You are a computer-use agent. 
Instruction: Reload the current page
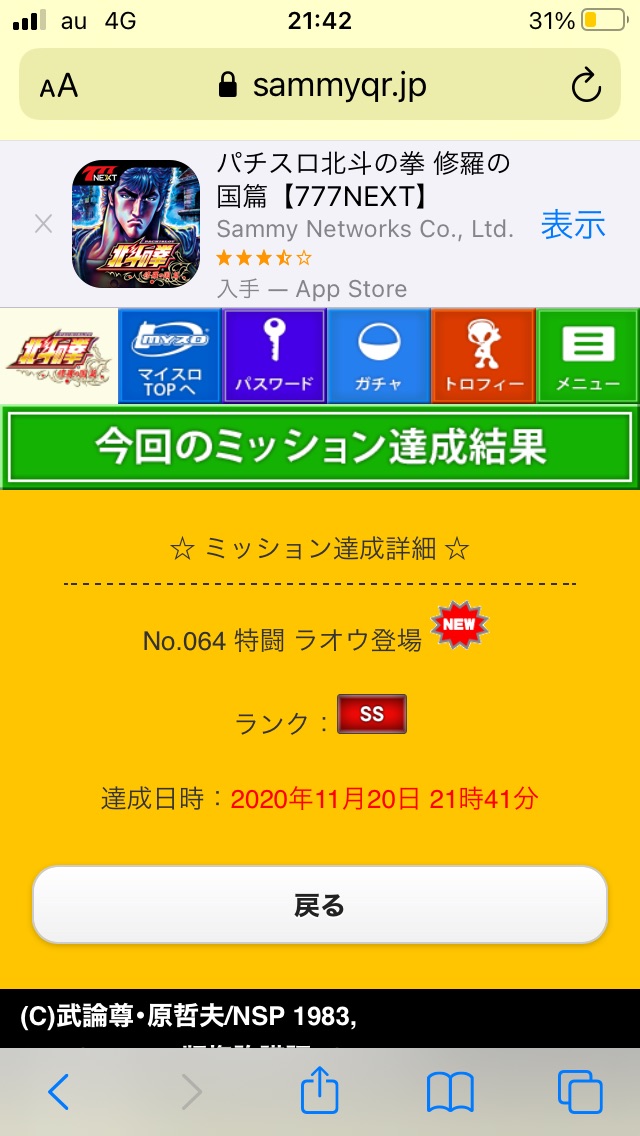coord(587,86)
